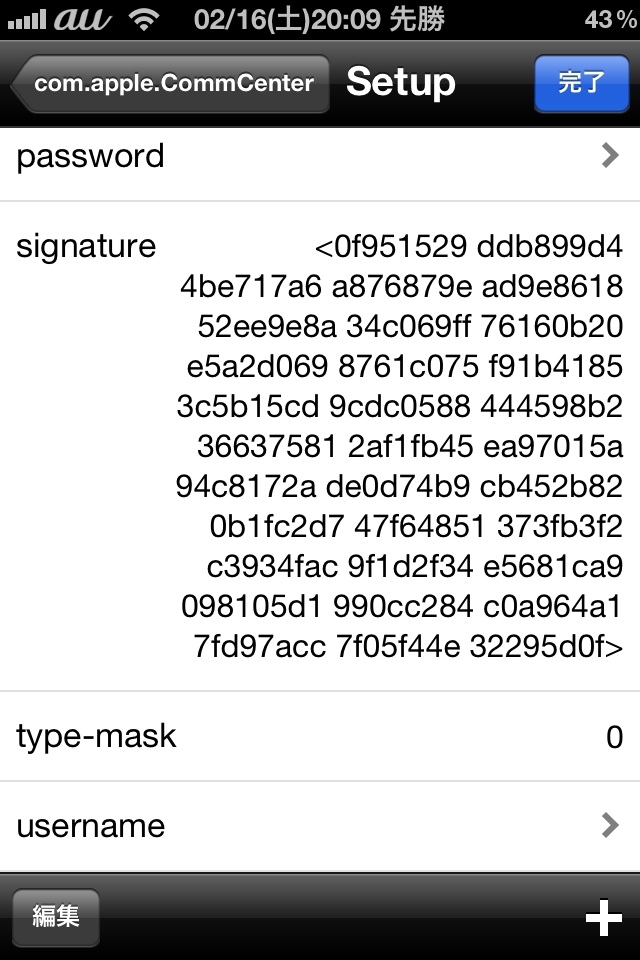
Task: Select the signature entry
Action: pos(320,445)
